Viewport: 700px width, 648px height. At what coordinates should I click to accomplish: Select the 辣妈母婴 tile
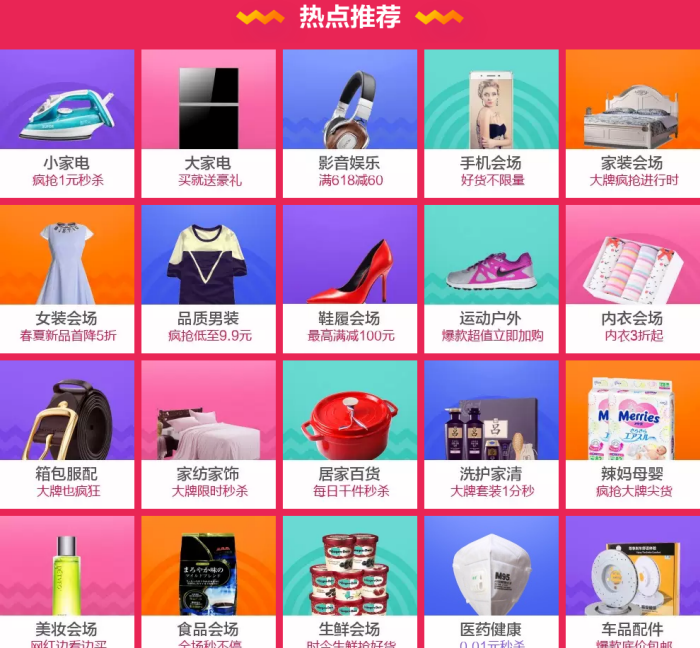632,432
